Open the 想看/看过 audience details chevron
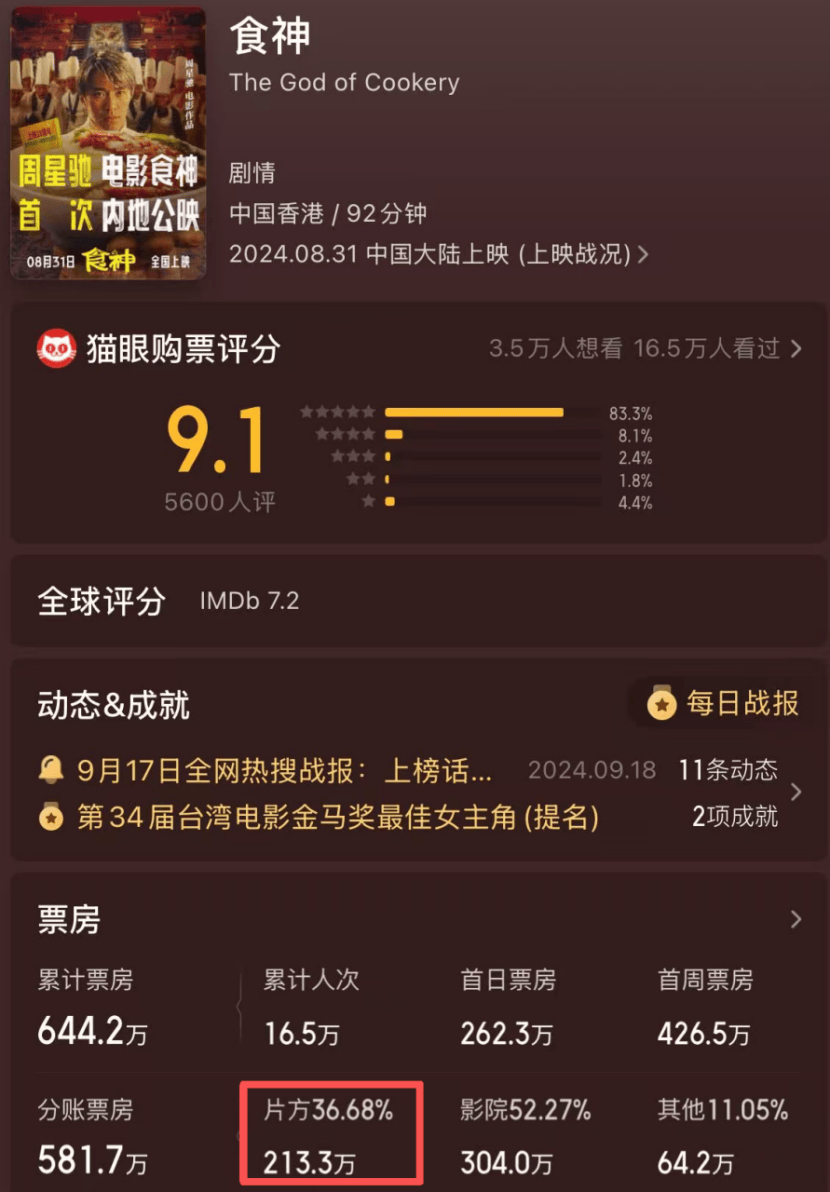Image resolution: width=830 pixels, height=1192 pixels. tap(796, 349)
